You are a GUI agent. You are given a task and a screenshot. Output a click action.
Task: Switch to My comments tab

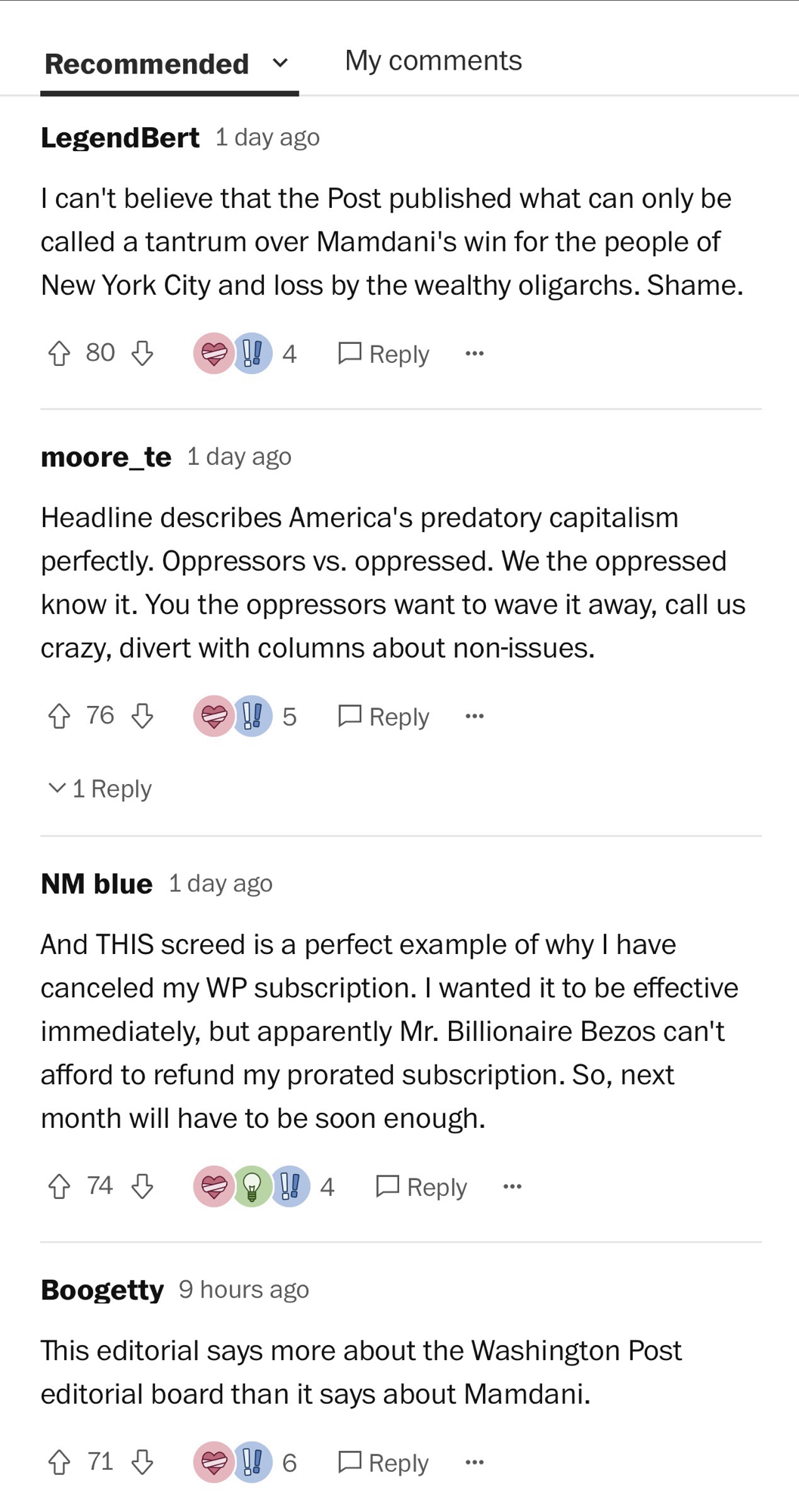(x=433, y=61)
